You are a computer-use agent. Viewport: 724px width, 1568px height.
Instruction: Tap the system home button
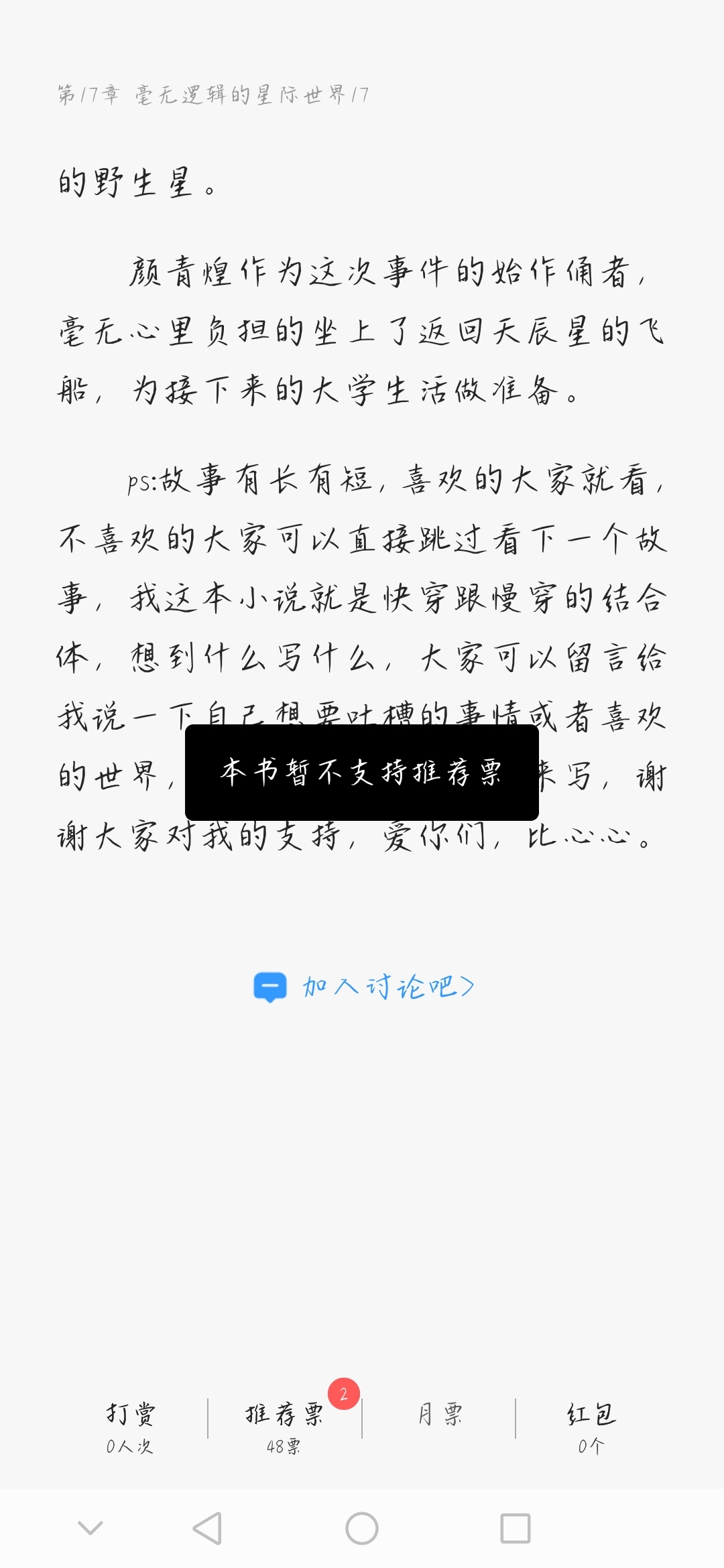(x=362, y=1528)
